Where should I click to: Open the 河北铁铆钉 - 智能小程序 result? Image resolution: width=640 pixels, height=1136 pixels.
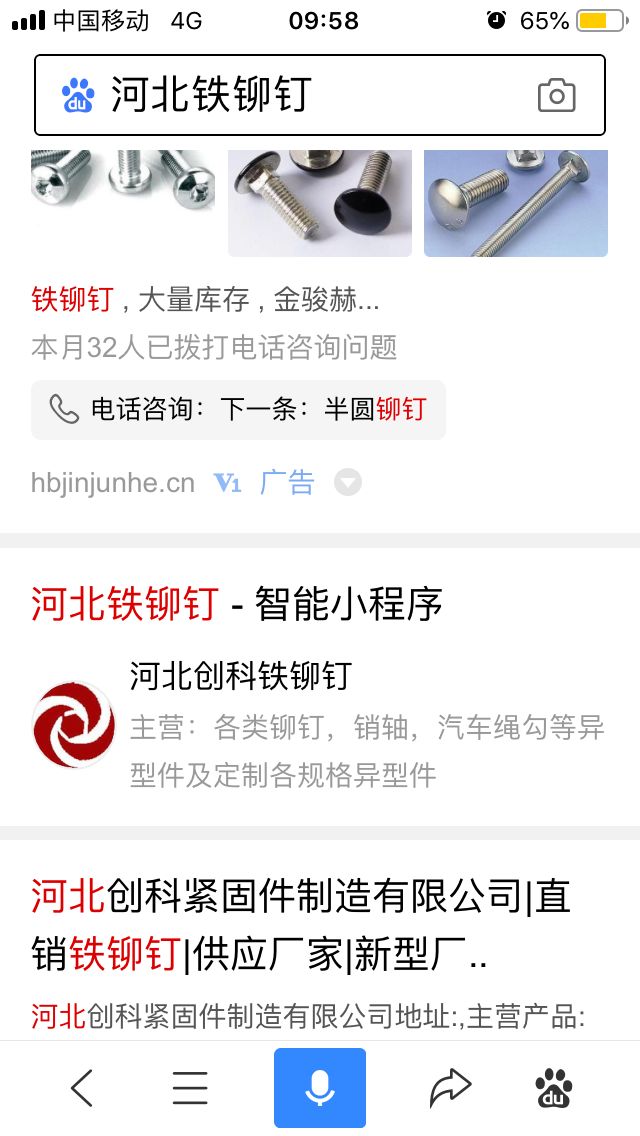click(x=236, y=604)
